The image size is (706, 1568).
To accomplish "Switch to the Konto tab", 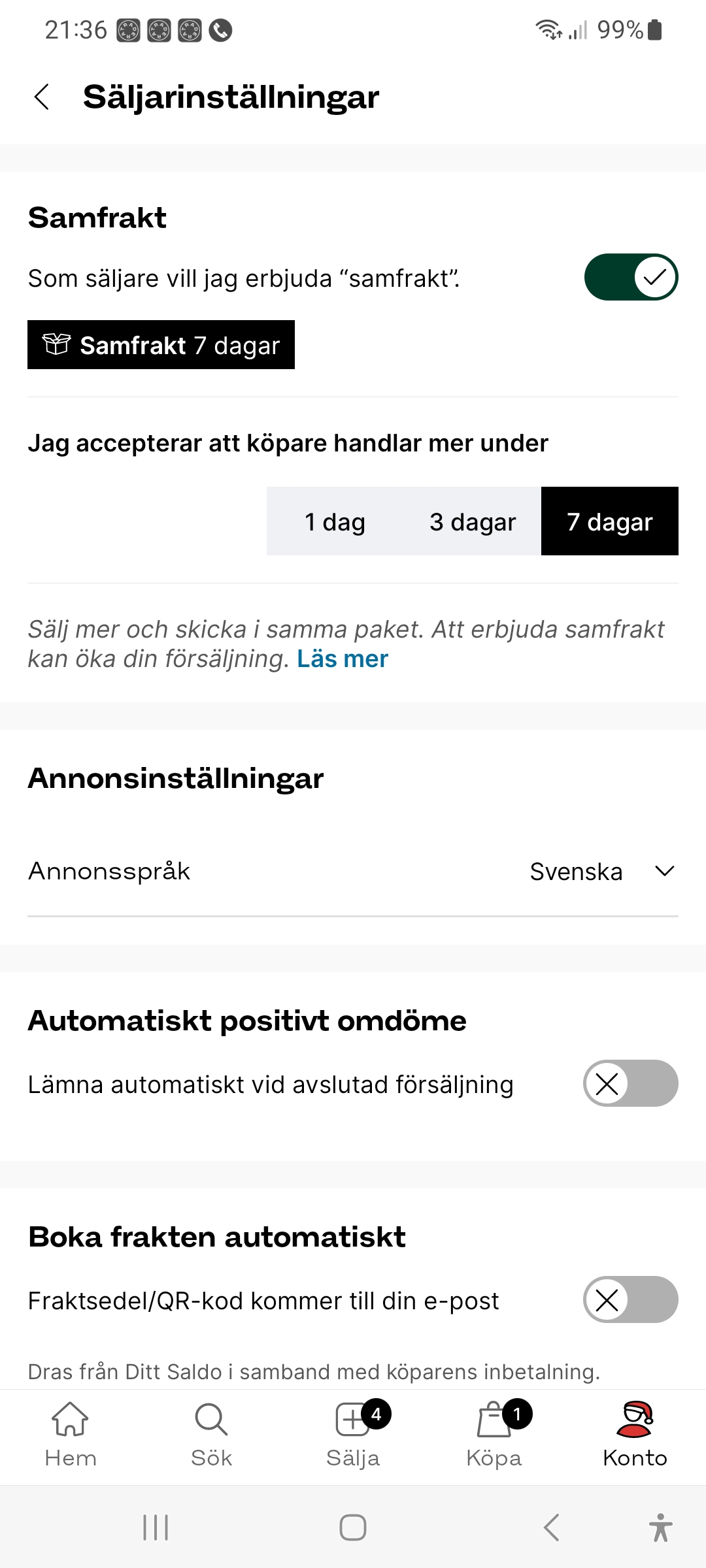I will [x=635, y=1435].
